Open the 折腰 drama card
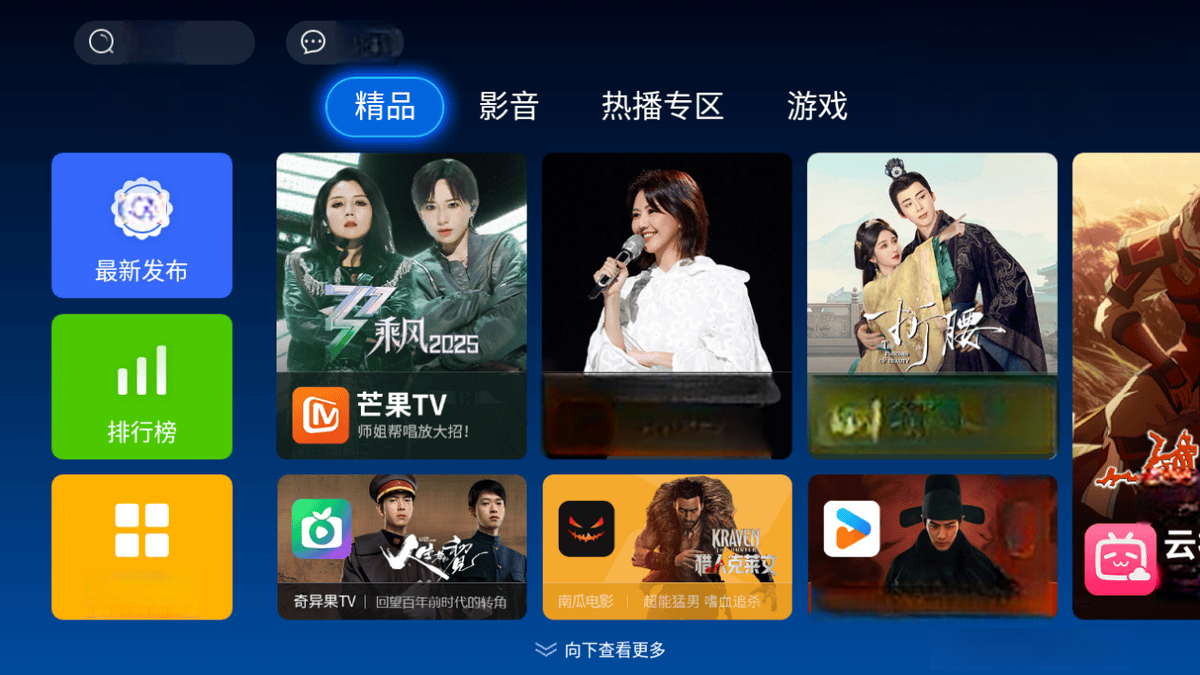1200x675 pixels. 931,305
